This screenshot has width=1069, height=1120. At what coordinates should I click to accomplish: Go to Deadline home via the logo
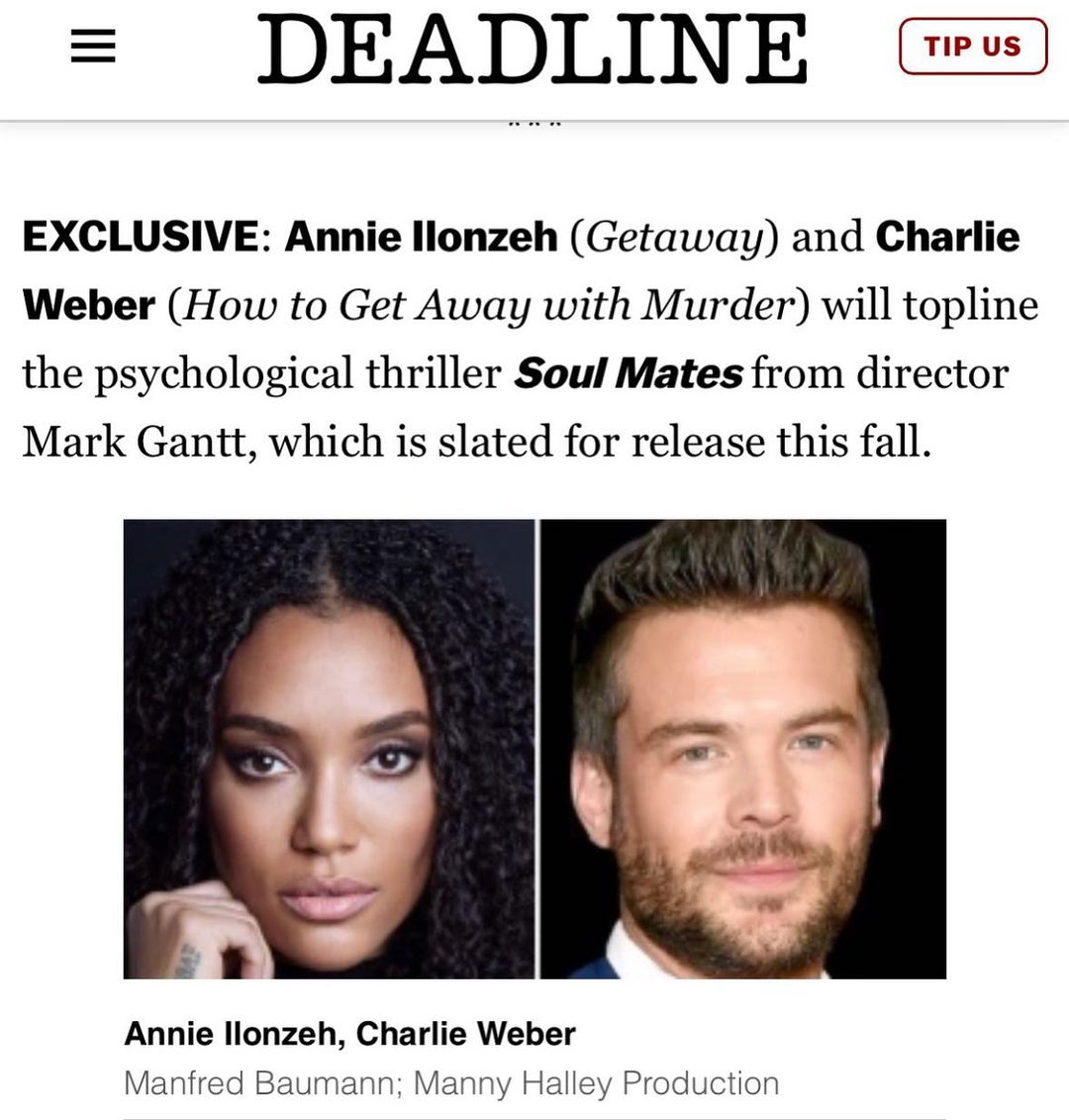tap(533, 48)
